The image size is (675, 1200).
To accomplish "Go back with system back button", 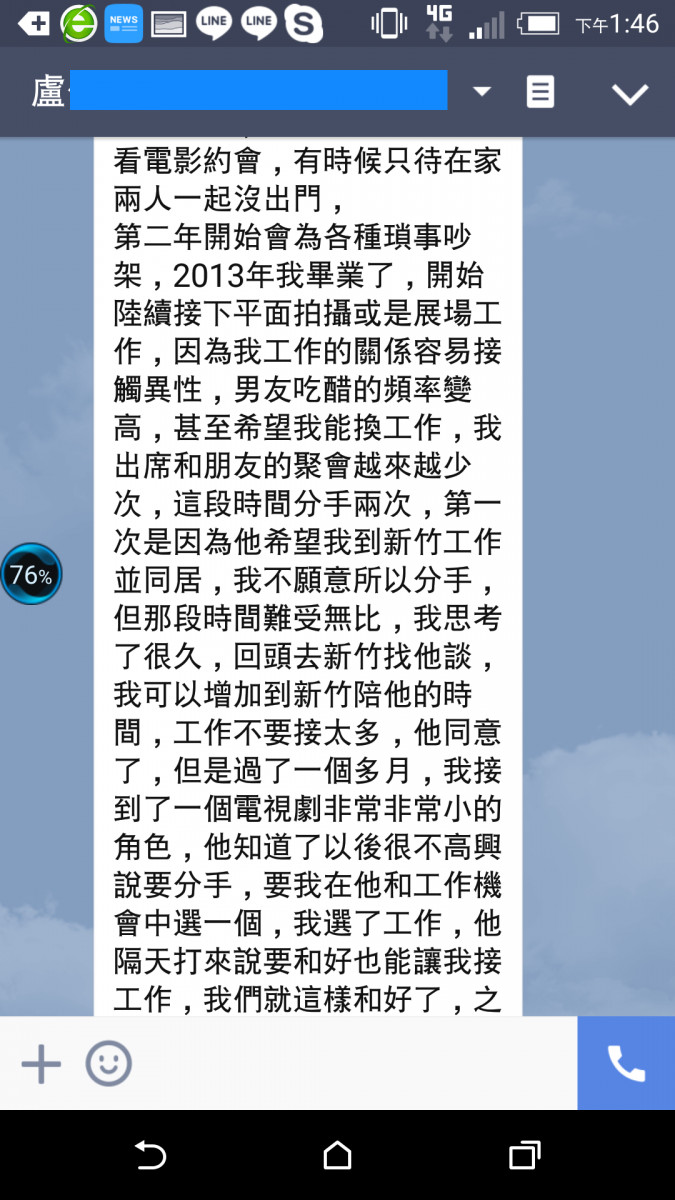I will click(x=150, y=1155).
